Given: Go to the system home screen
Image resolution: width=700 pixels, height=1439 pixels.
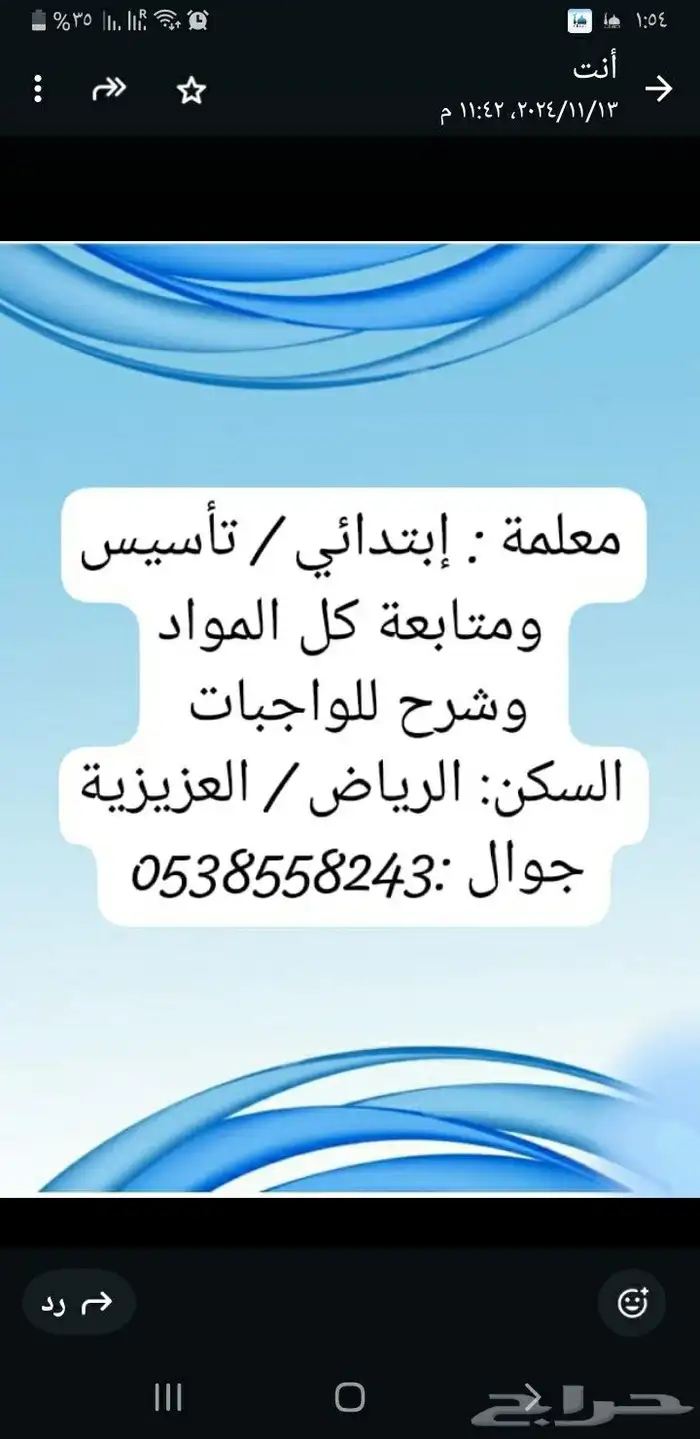Looking at the screenshot, I should tap(350, 1397).
